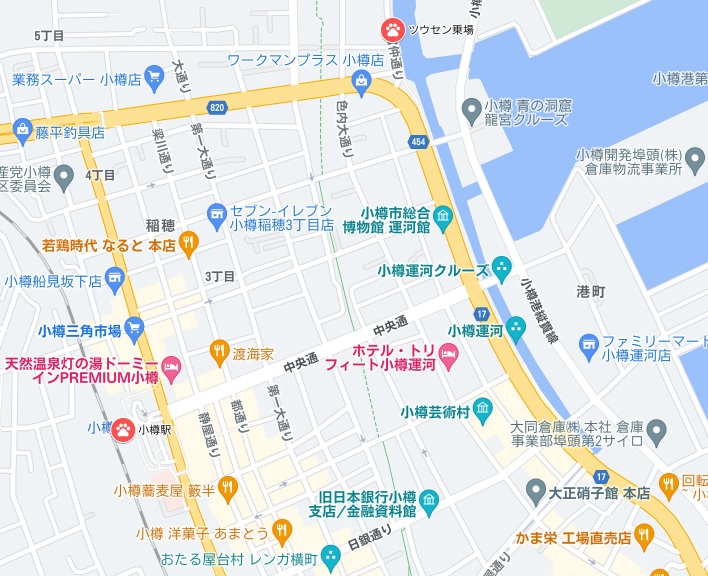Open the 小樽運河 attraction pin

[516, 328]
